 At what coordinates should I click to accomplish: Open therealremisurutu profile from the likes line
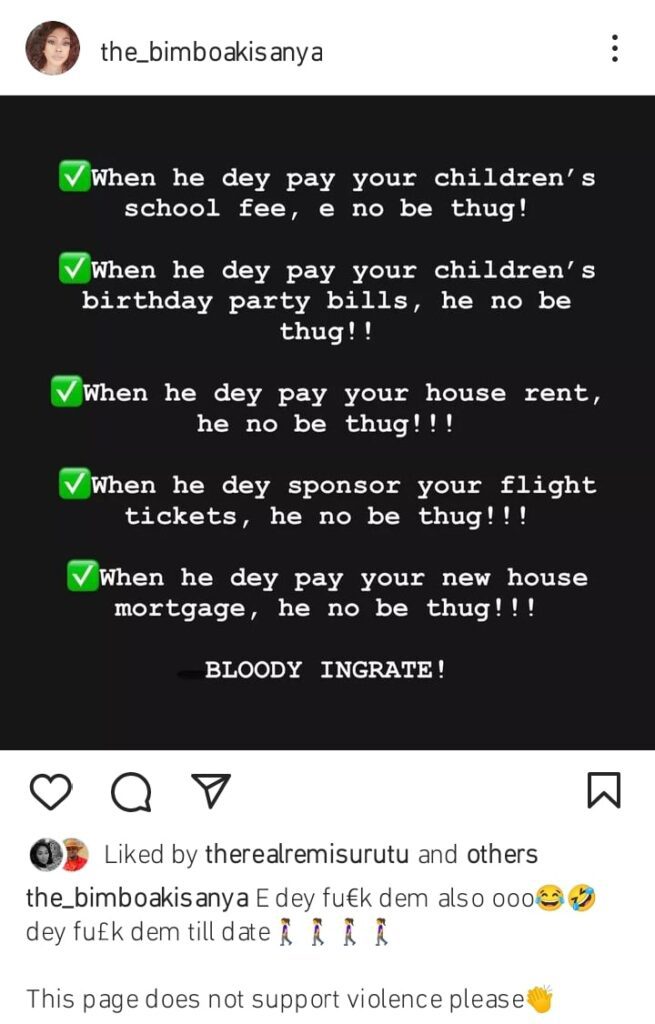click(308, 855)
